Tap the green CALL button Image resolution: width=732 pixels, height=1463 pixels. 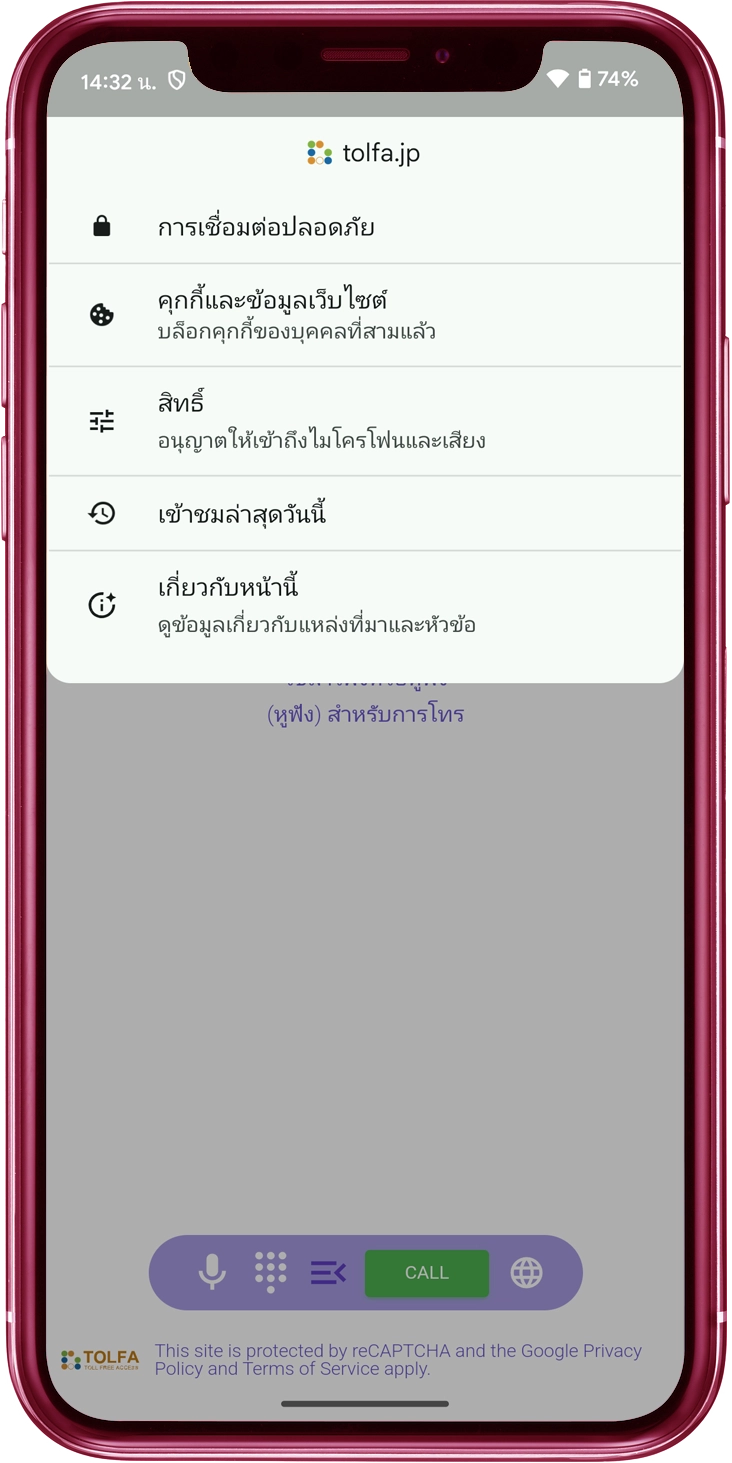[x=426, y=1273]
